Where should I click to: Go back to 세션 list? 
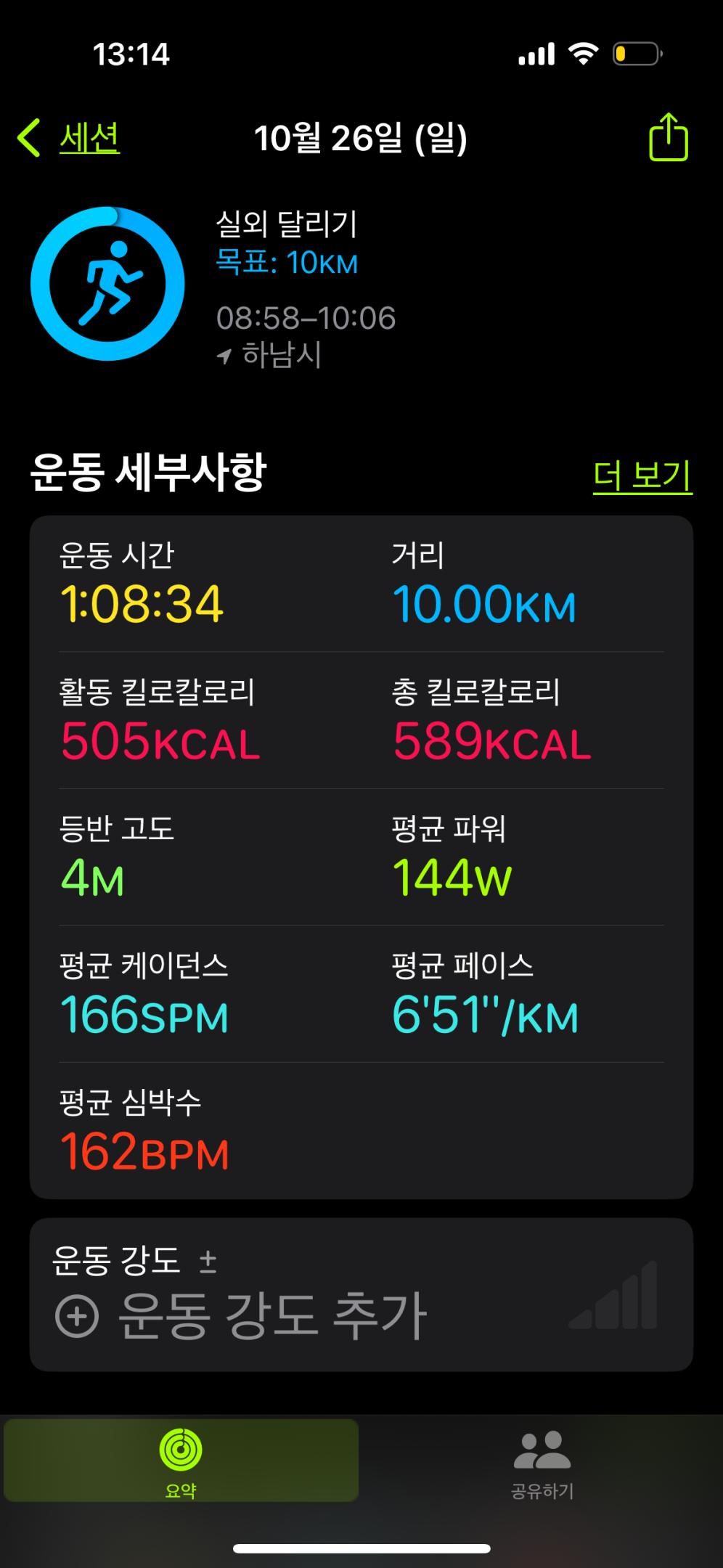point(70,138)
